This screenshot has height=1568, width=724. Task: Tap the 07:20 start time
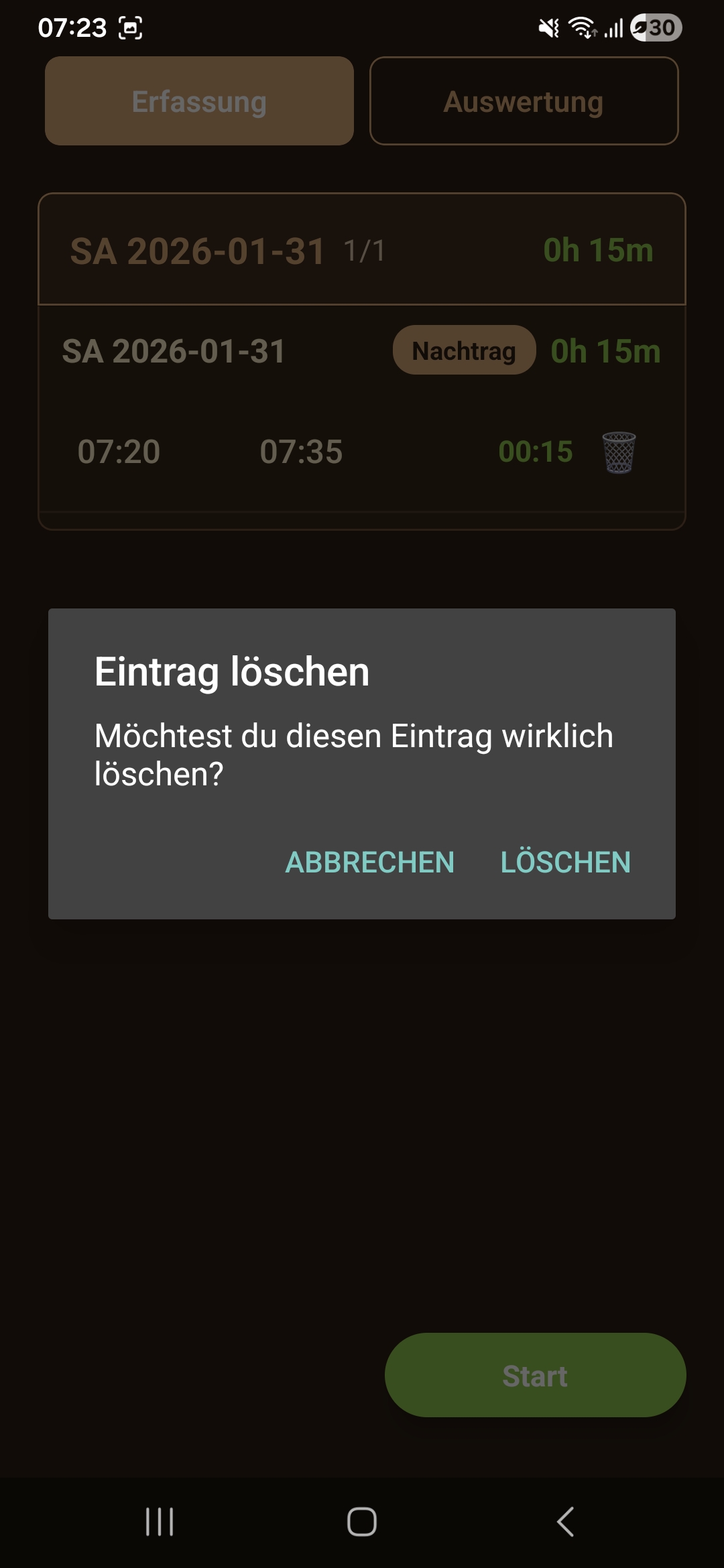point(118,452)
